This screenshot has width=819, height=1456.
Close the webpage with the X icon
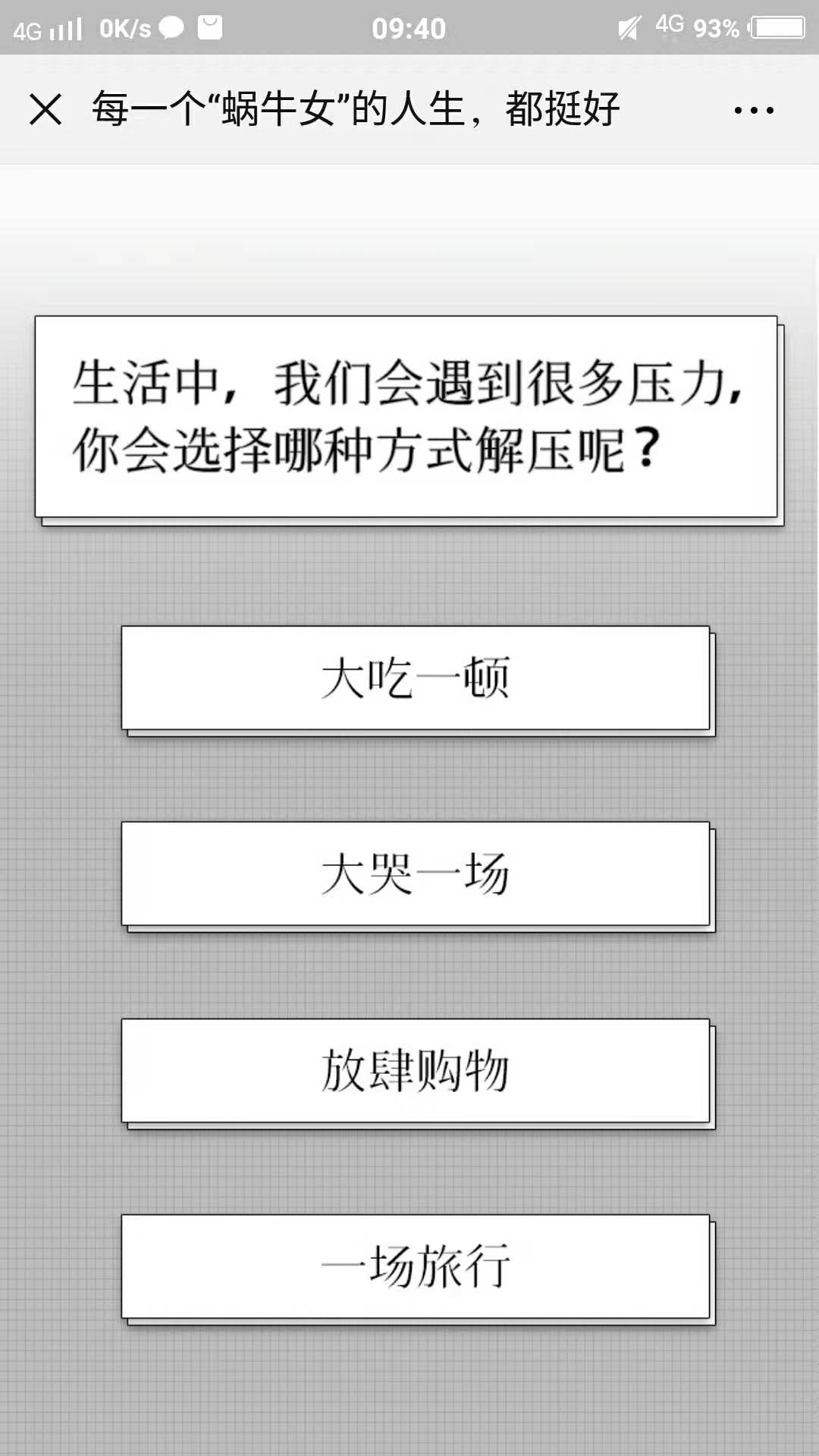[45, 109]
